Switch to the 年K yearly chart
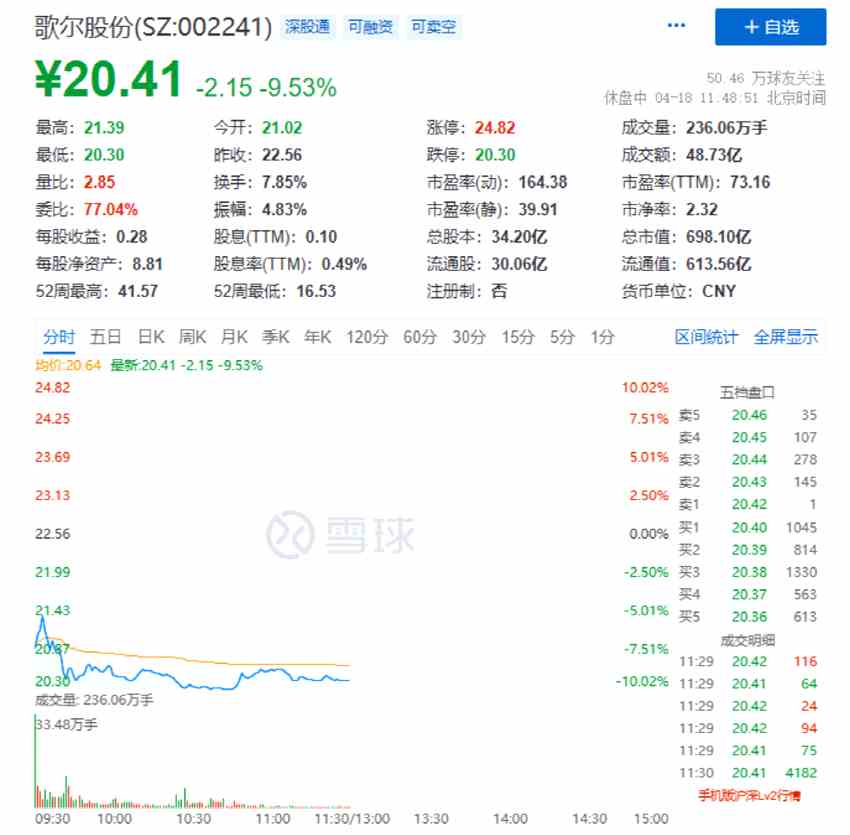Image resolution: width=850 pixels, height=835 pixels. click(318, 337)
